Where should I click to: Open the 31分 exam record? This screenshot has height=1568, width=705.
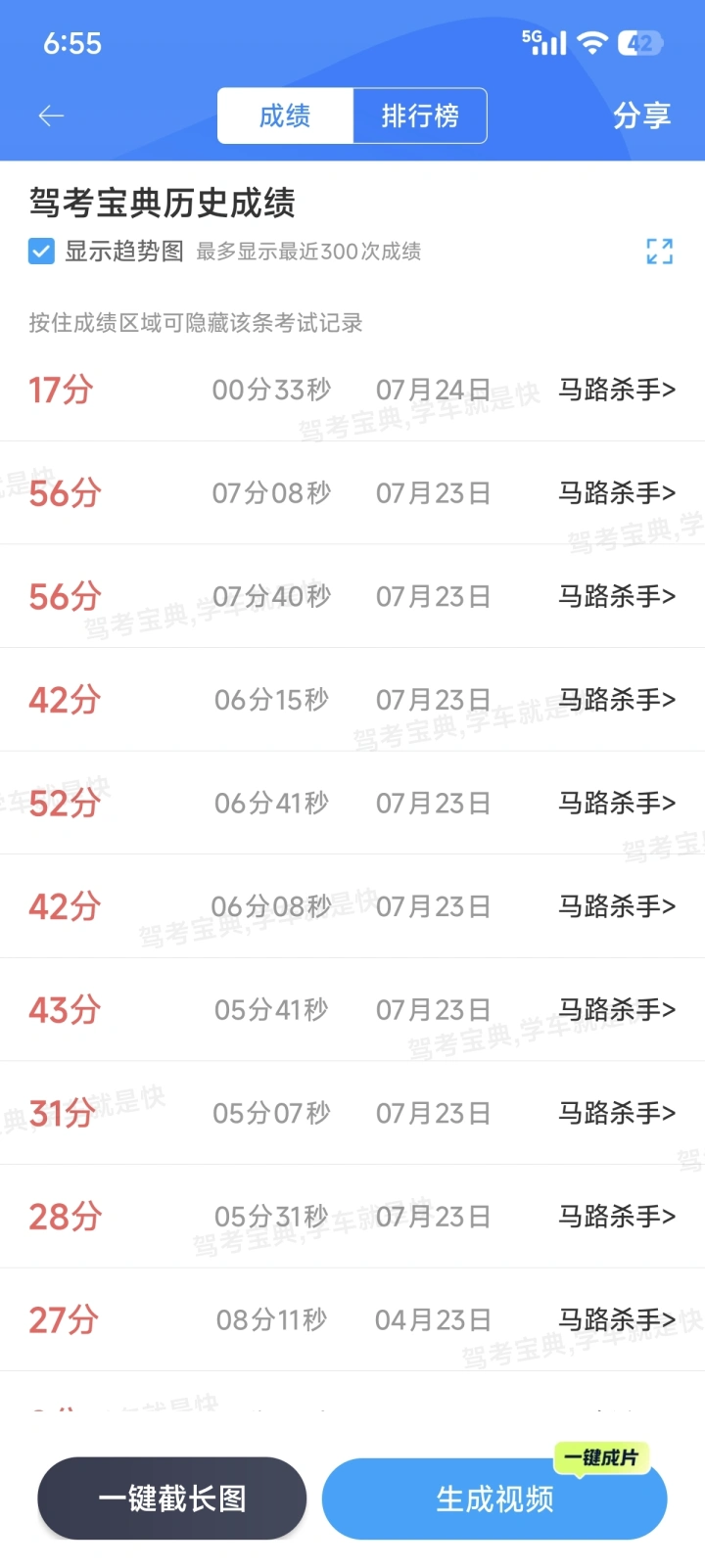click(x=352, y=1113)
